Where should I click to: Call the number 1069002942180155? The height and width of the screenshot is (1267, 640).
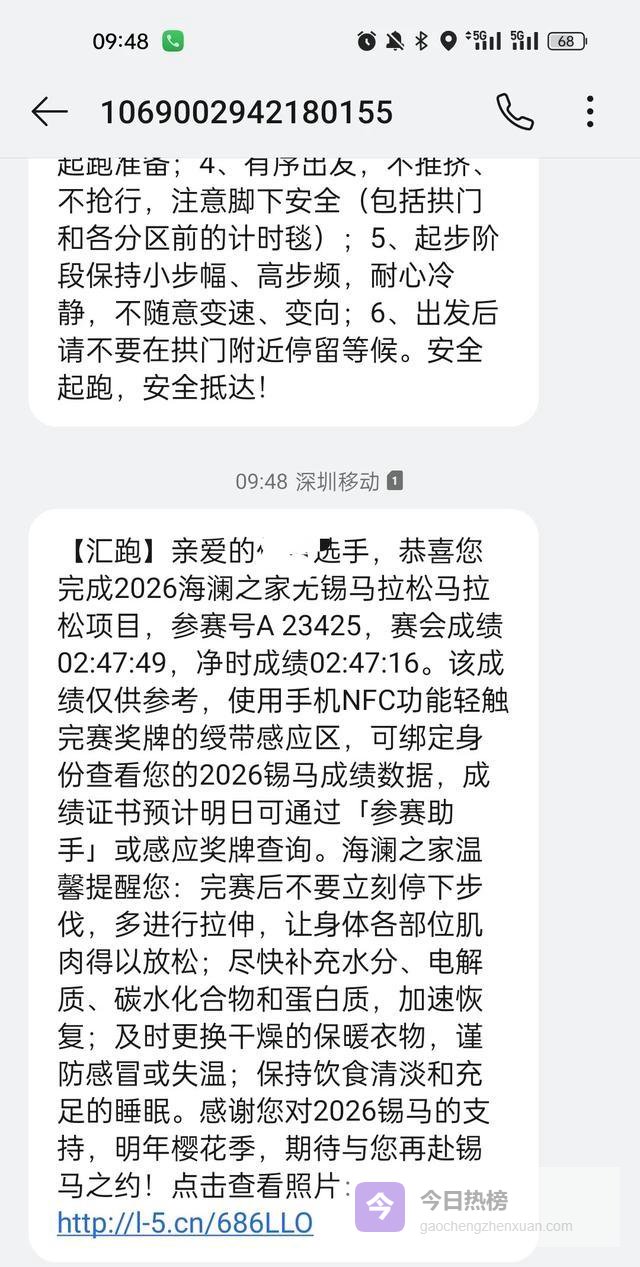(x=515, y=112)
